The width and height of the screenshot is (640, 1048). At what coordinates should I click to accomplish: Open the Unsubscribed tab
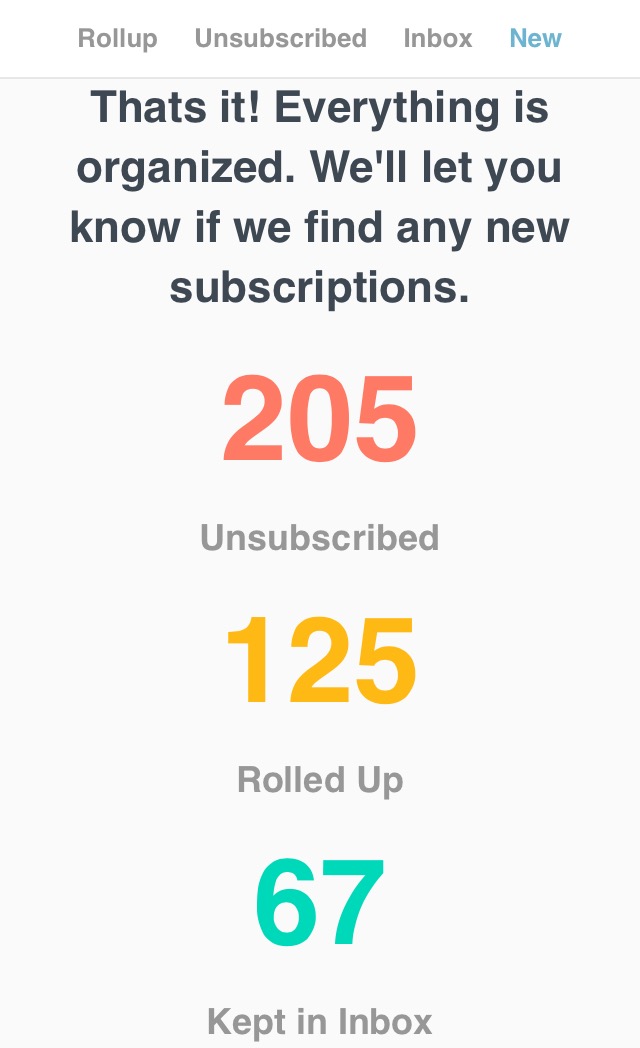click(x=280, y=39)
